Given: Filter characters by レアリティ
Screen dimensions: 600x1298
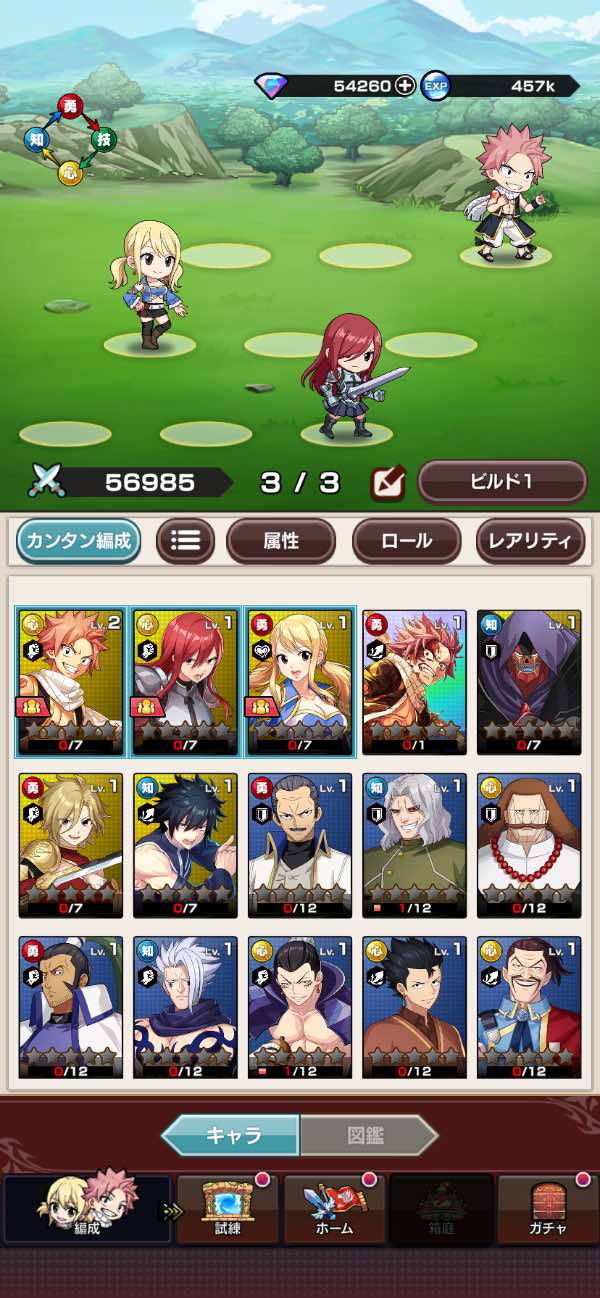Looking at the screenshot, I should (529, 541).
